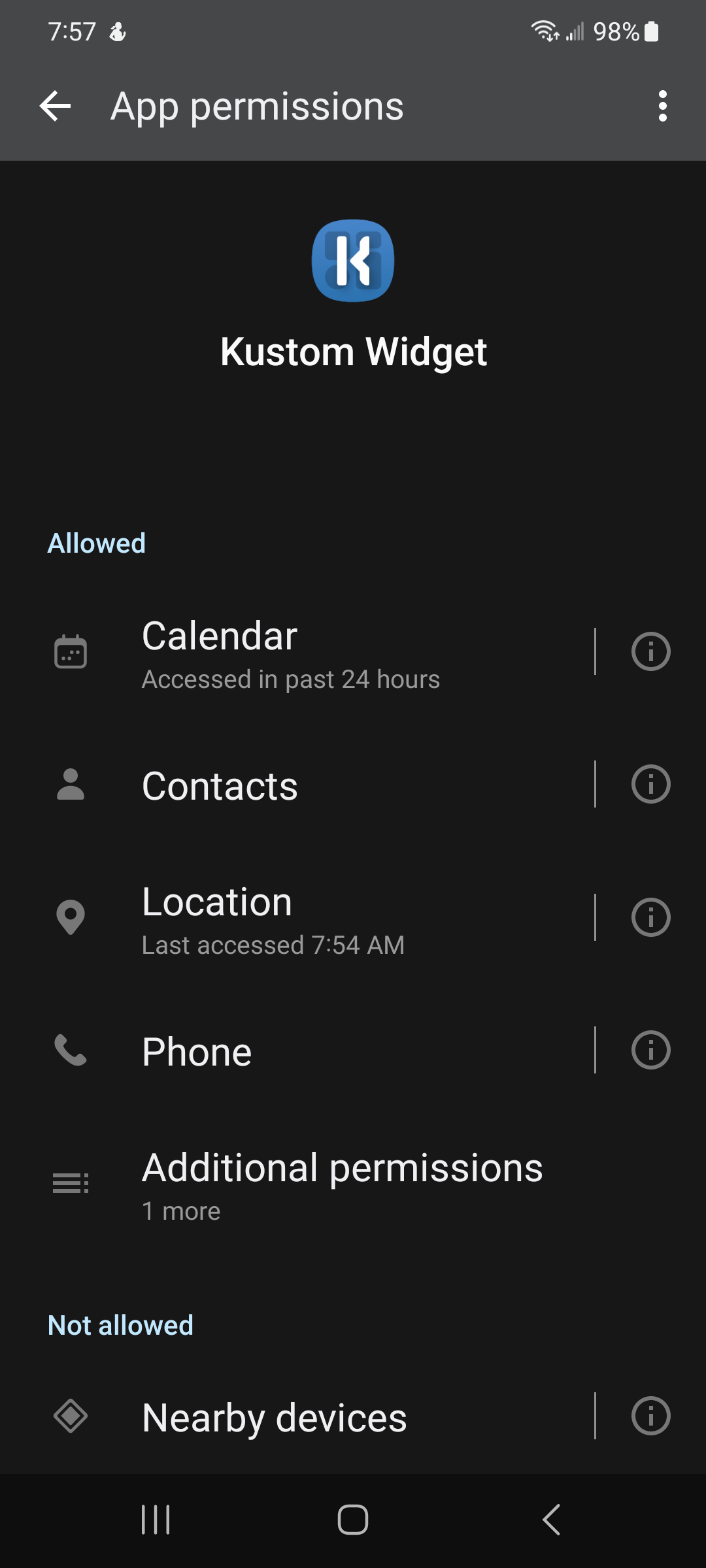This screenshot has height=1568, width=706.
Task: View info for Phone permission
Action: (650, 1051)
